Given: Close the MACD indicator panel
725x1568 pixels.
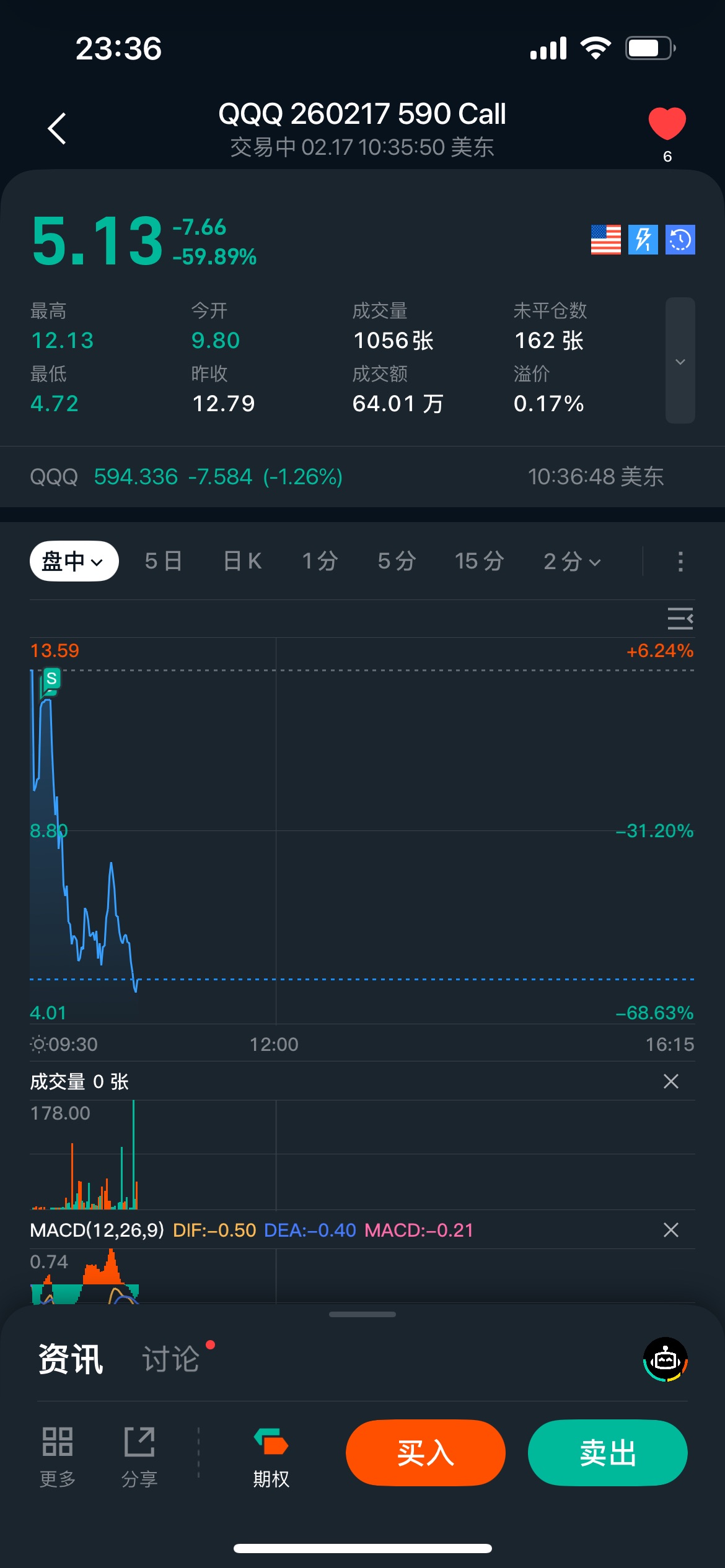Looking at the screenshot, I should (x=670, y=1230).
